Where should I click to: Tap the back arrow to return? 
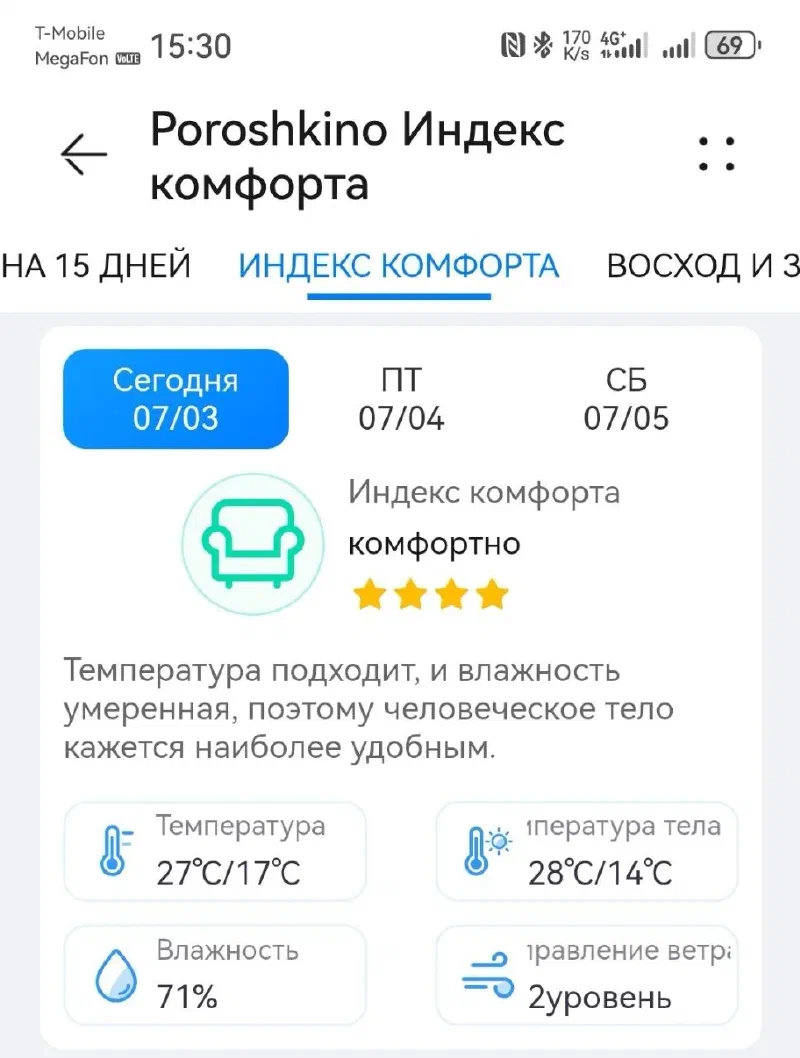(x=84, y=153)
